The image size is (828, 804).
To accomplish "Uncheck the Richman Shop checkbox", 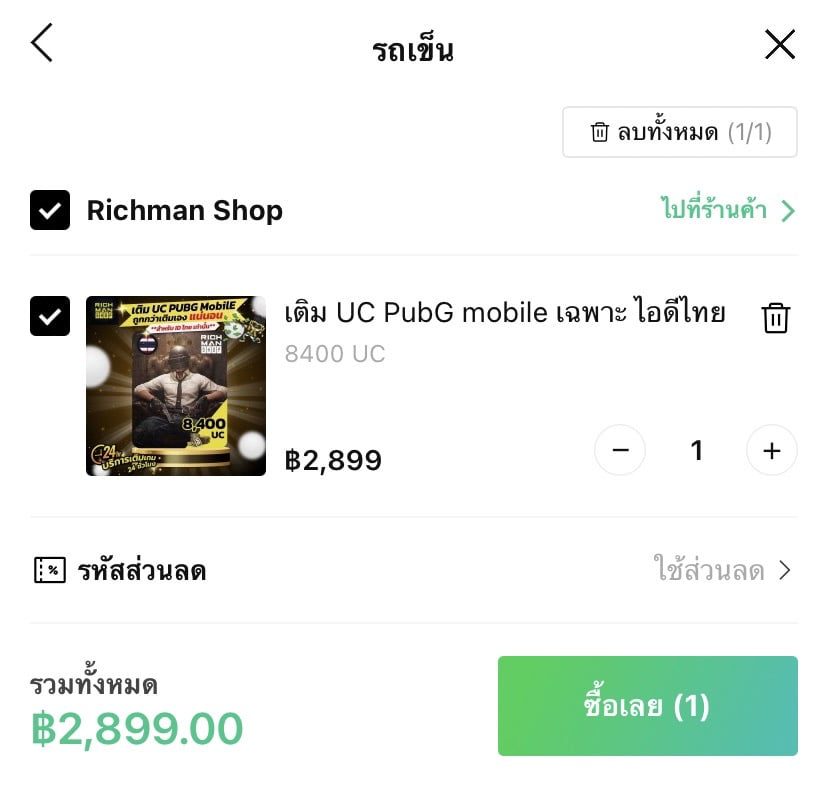I will [x=50, y=210].
